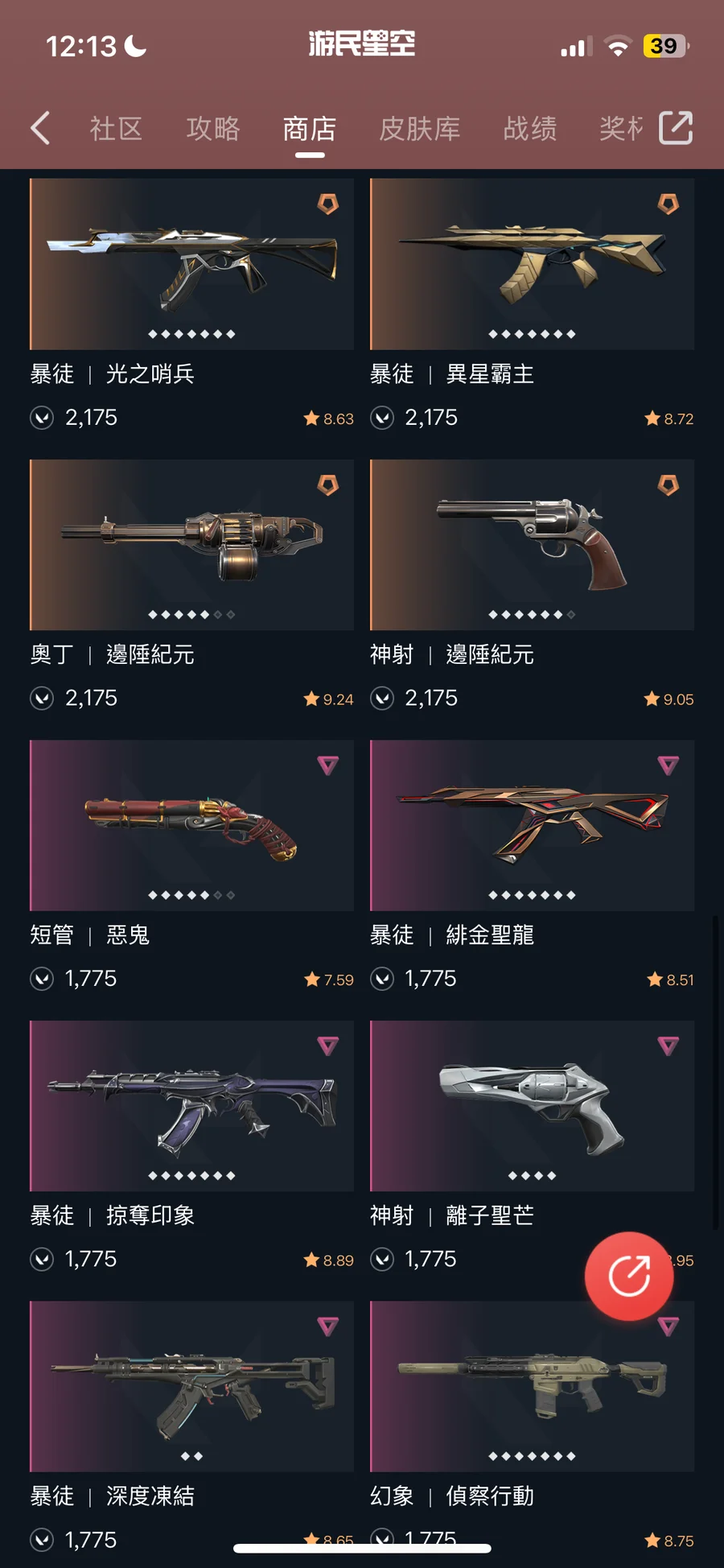This screenshot has width=724, height=1568.
Task: View the 暴徒 掠奪印象 skin
Action: click(191, 1106)
